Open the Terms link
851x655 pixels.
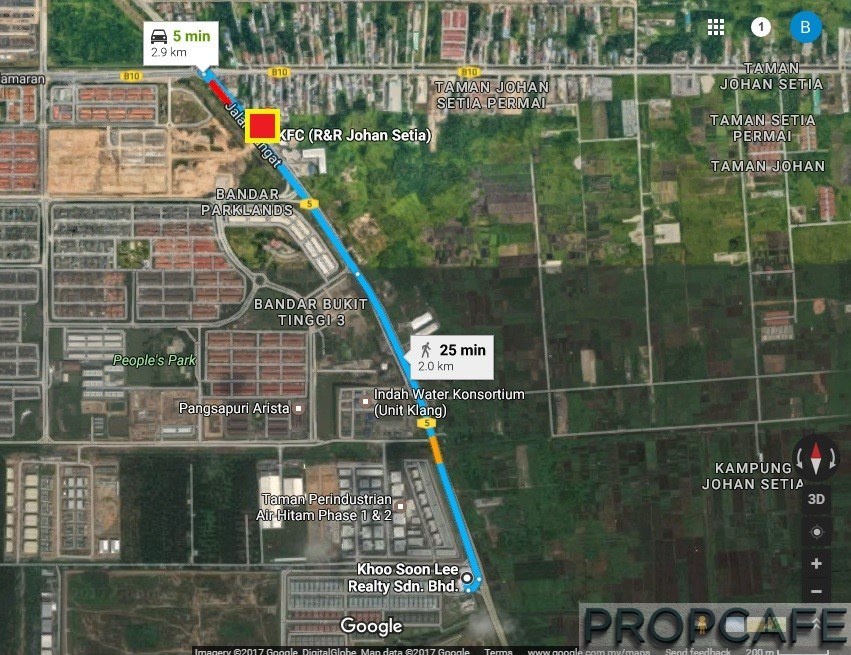[498, 651]
